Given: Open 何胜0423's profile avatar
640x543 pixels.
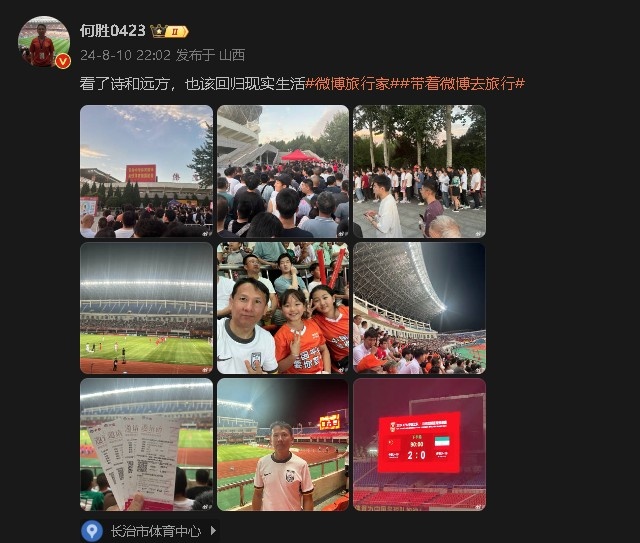Looking at the screenshot, I should pos(43,42).
